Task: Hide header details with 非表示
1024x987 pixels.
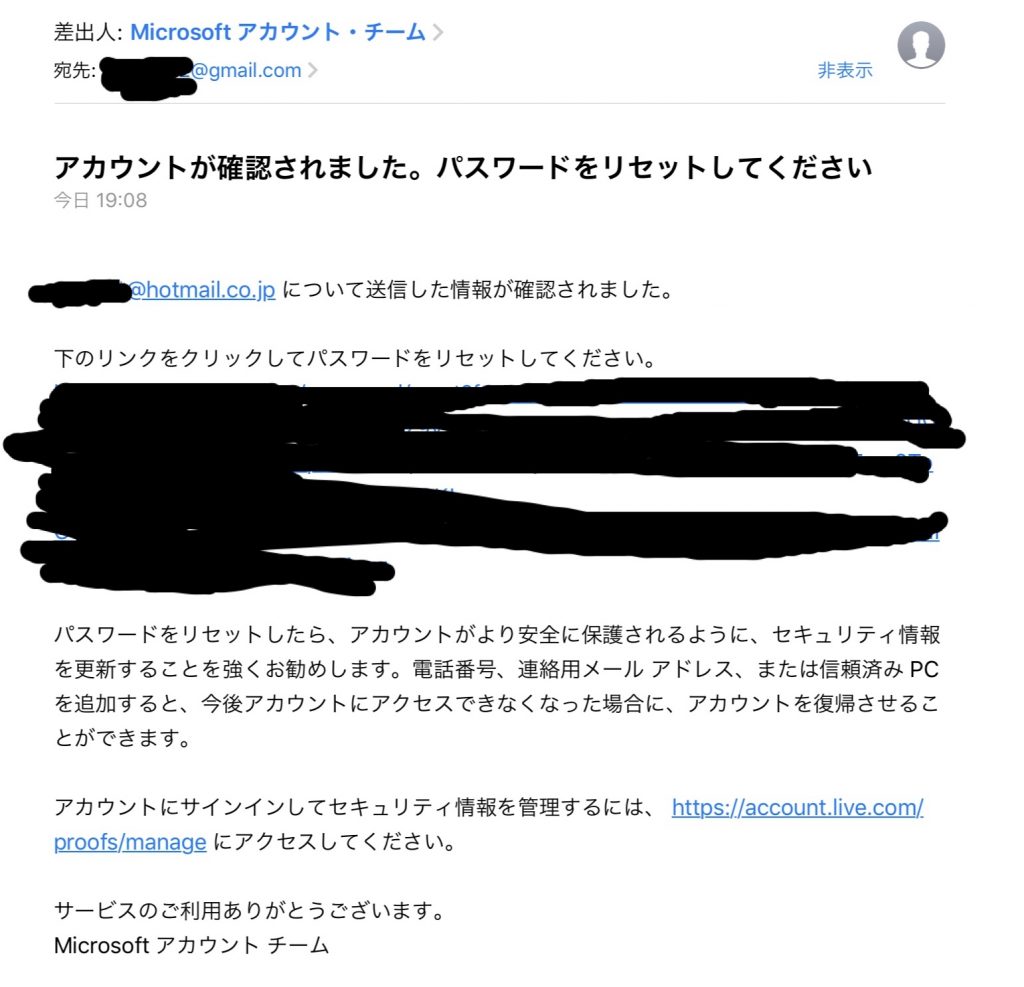Action: coord(845,71)
